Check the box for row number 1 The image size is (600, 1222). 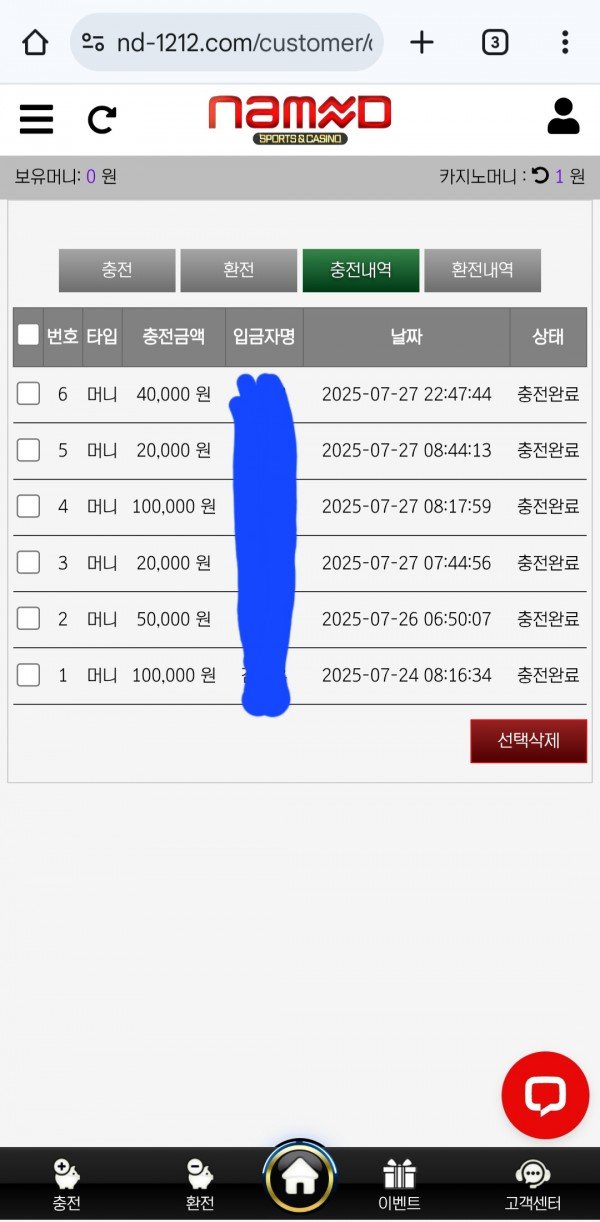(28, 675)
